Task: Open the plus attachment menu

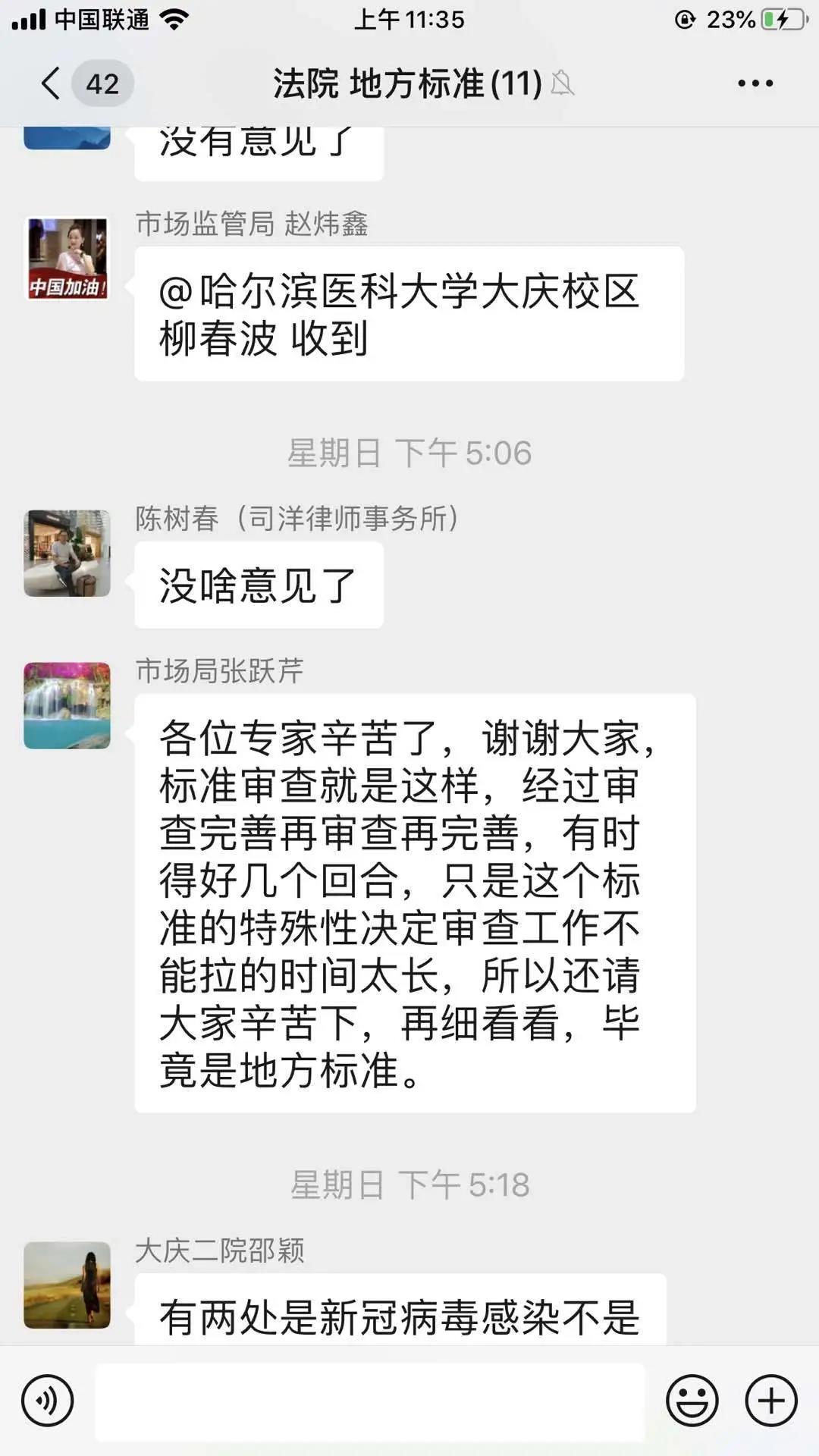Action: tap(771, 1401)
